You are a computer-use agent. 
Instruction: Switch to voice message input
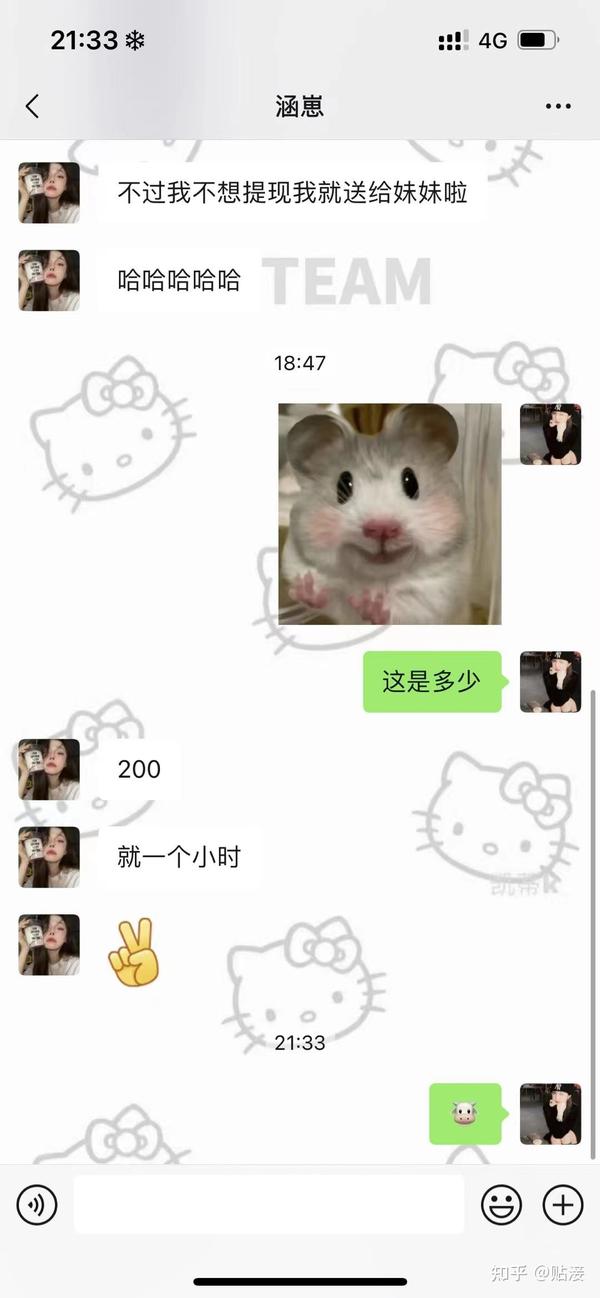coord(37,1205)
